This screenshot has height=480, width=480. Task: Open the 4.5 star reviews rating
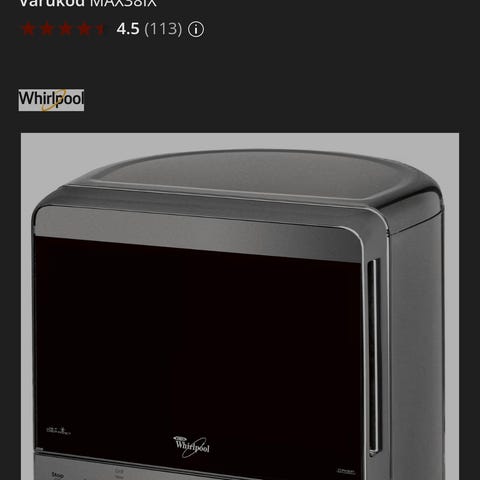[x=101, y=29]
